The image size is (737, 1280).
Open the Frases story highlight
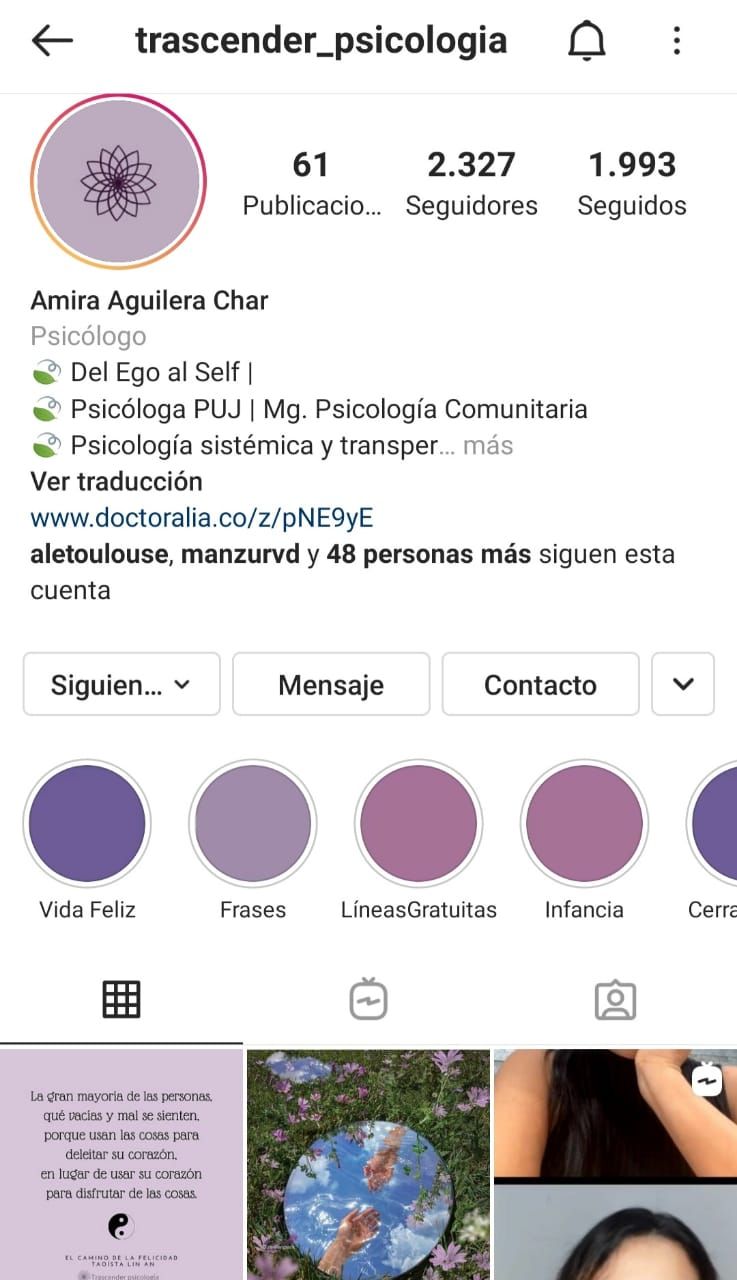[253, 822]
